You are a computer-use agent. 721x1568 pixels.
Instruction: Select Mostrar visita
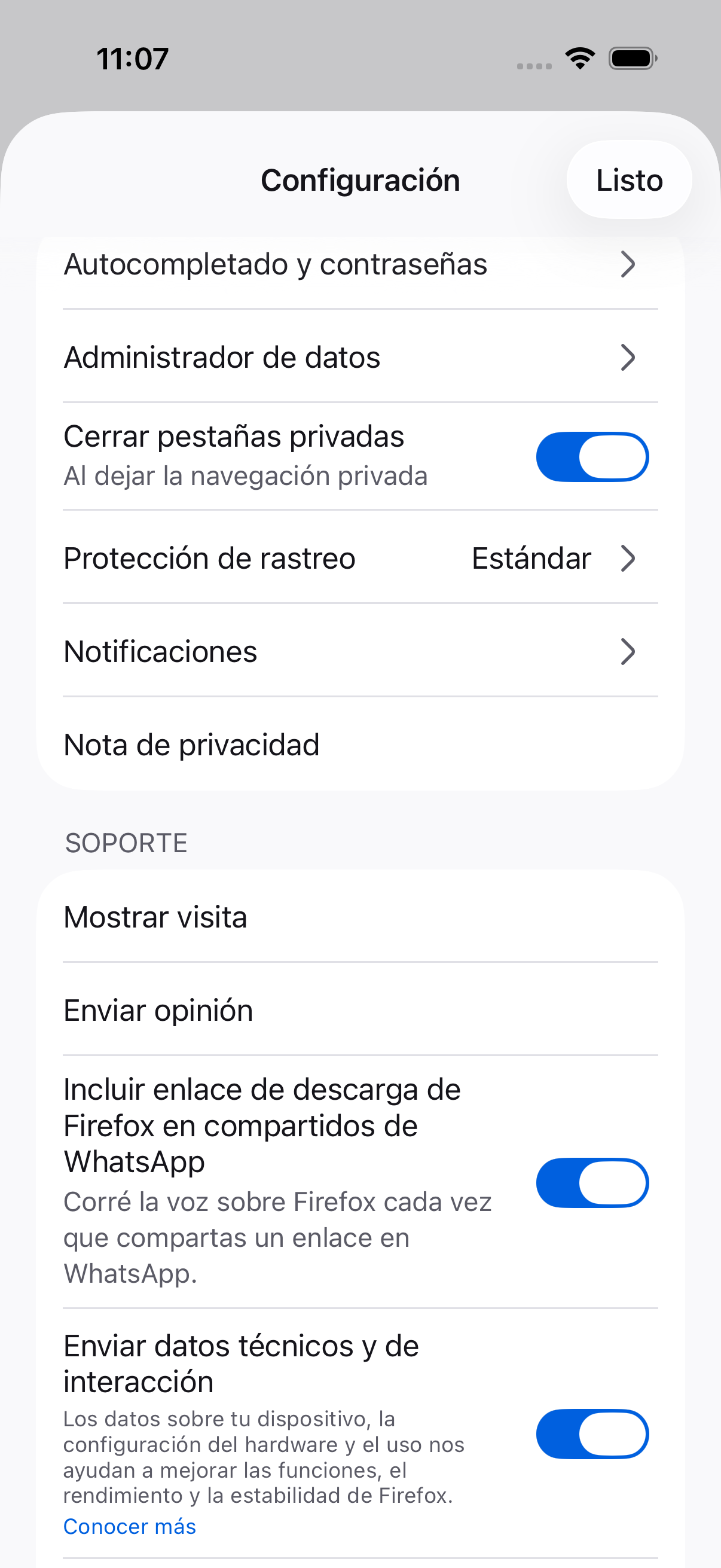pos(360,917)
